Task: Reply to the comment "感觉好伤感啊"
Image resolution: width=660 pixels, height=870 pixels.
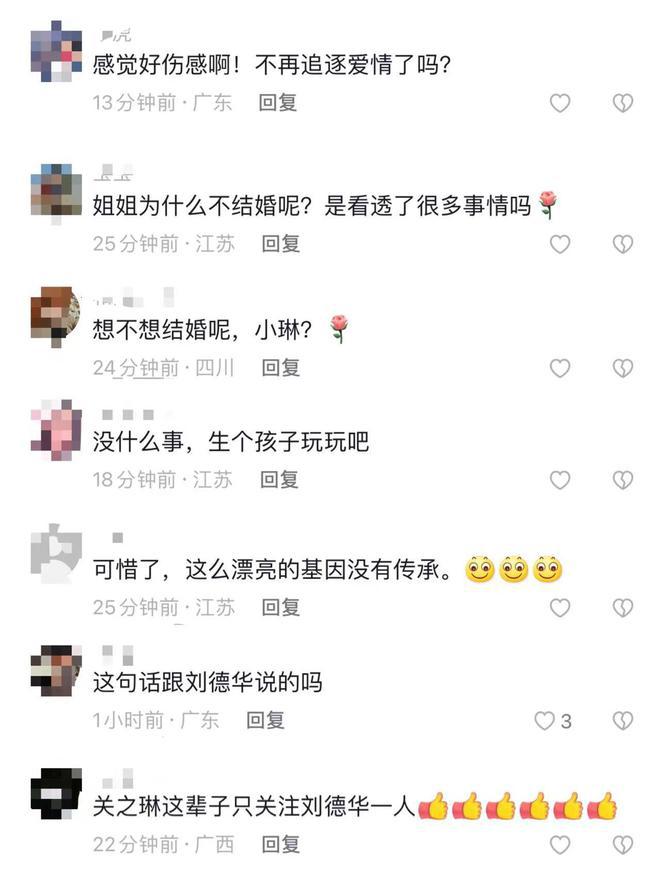Action: pos(277,102)
